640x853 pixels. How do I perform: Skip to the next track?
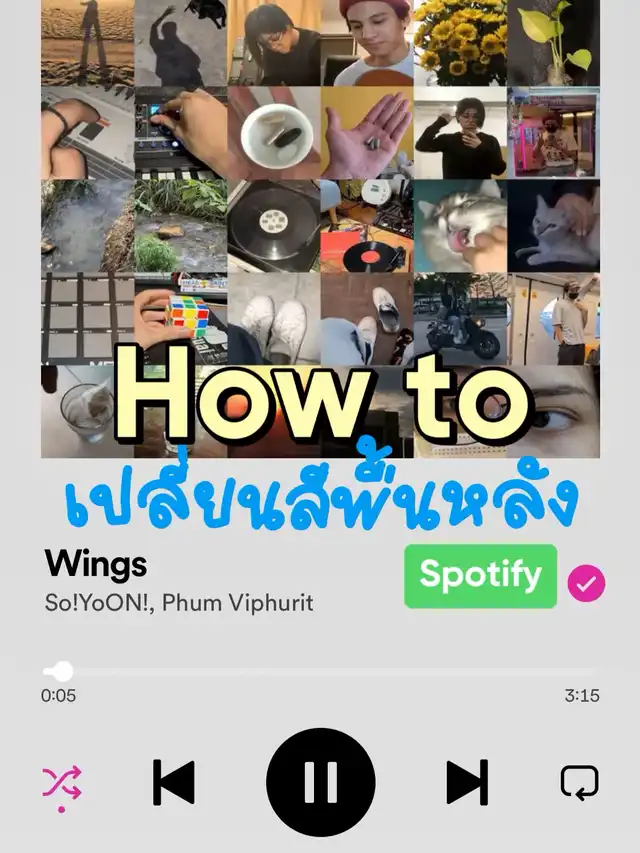coord(467,782)
